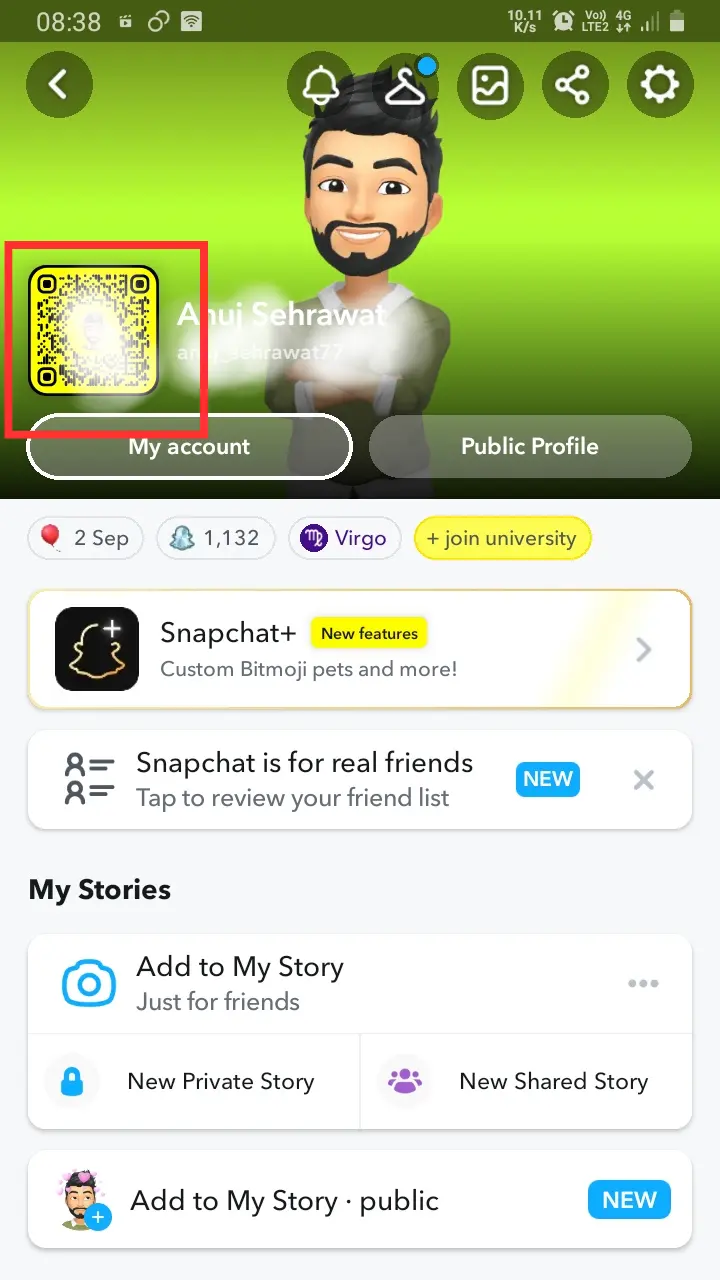720x1280 pixels.
Task: Open the Snapchat+ New features card
Action: point(360,650)
